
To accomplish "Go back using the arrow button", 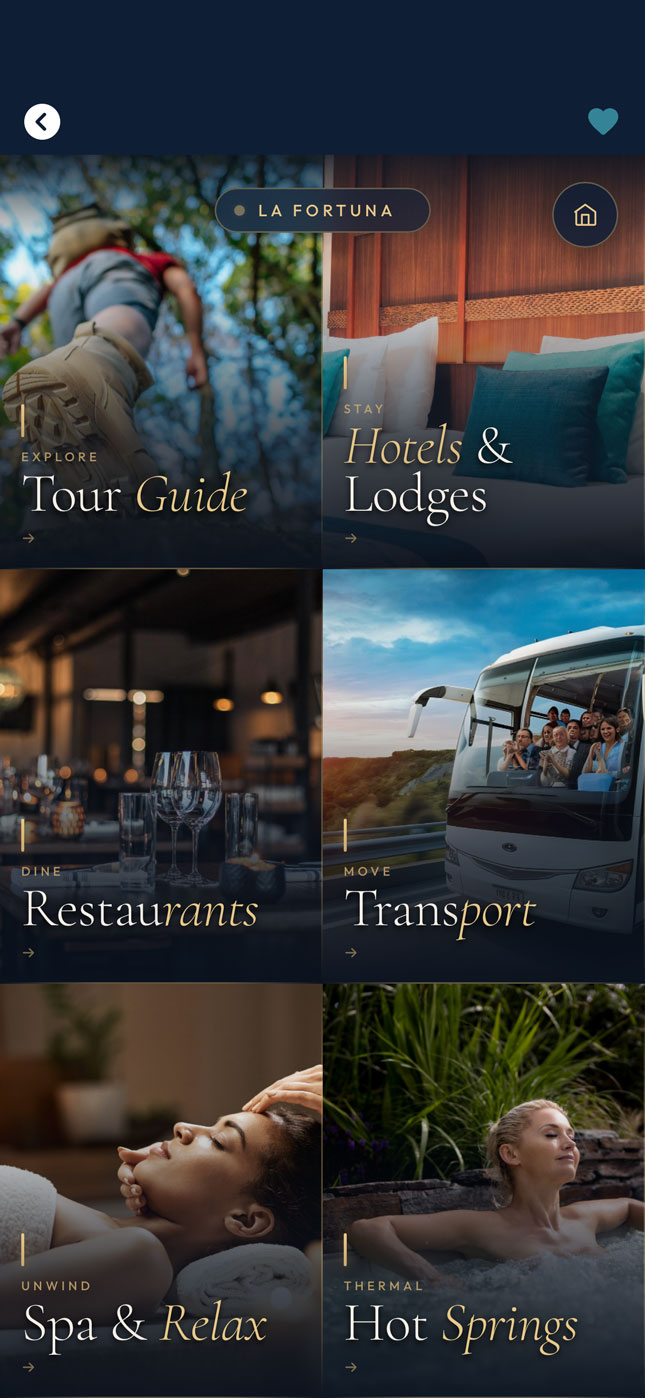I will pos(42,122).
